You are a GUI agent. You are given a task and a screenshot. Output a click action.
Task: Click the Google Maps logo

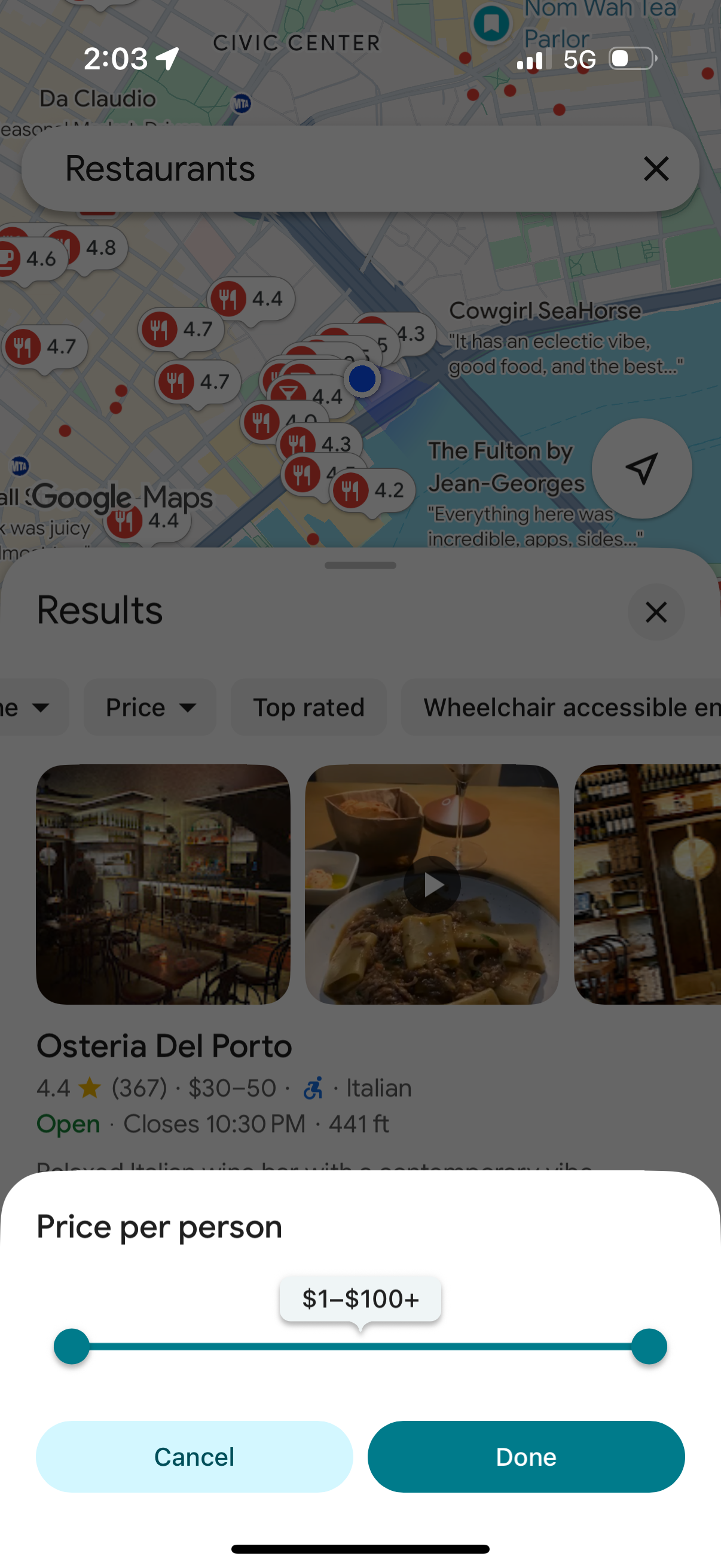pos(124,498)
